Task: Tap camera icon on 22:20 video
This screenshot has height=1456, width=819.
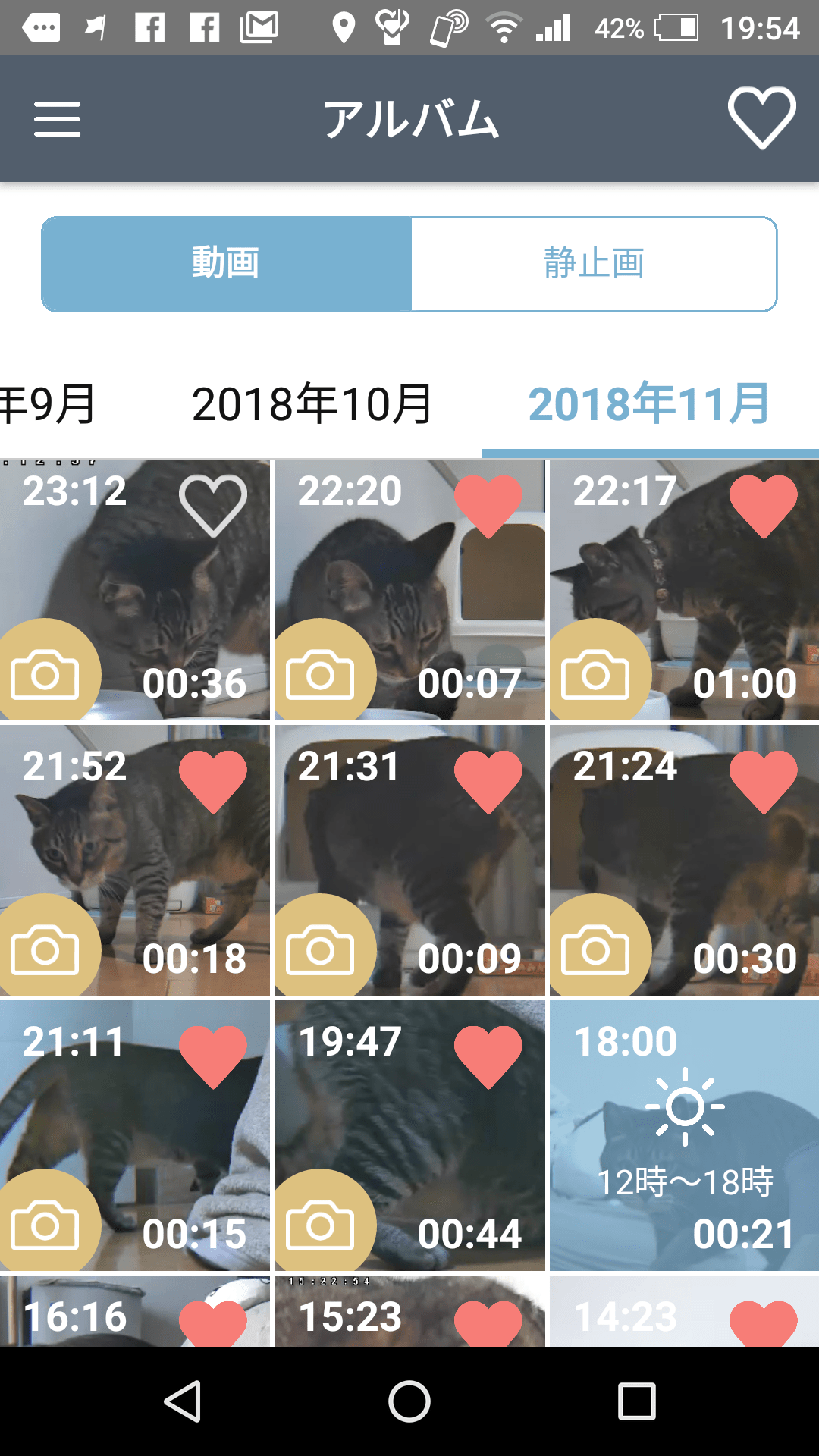Action: [321, 674]
